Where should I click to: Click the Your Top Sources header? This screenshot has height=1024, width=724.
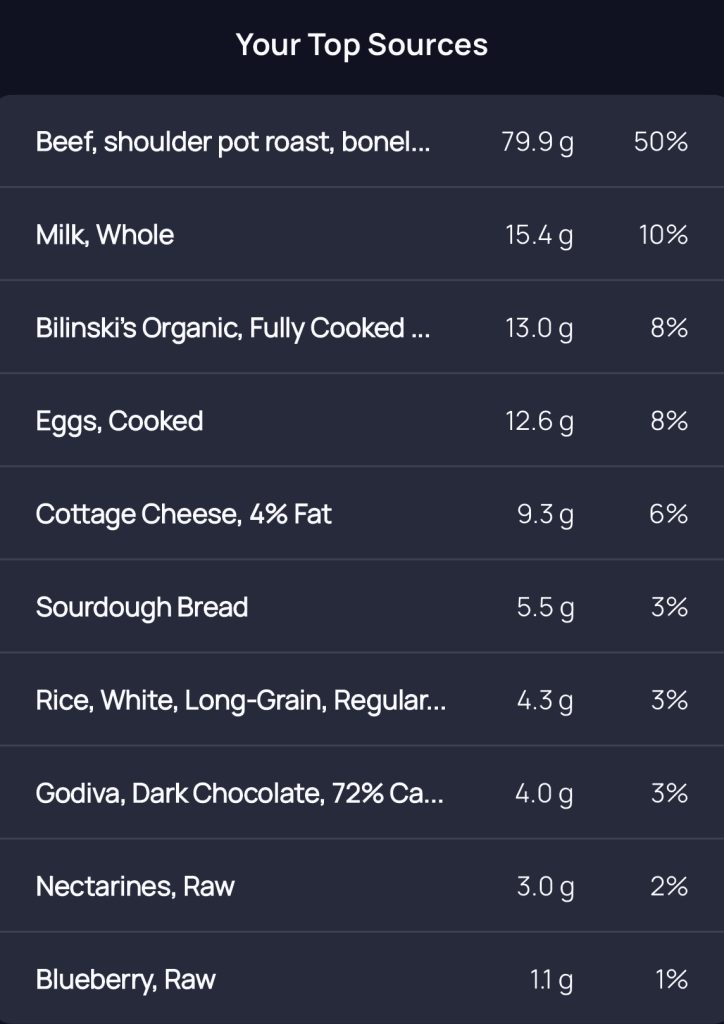[362, 44]
